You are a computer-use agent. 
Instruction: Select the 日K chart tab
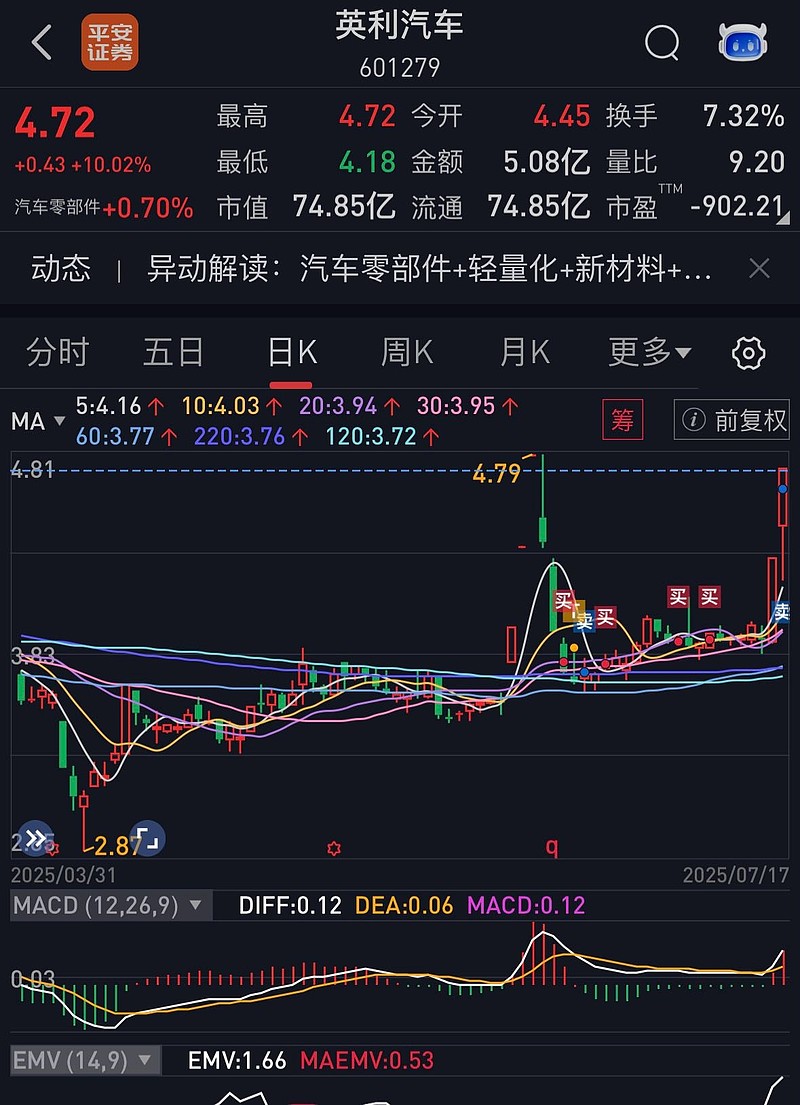[x=292, y=352]
